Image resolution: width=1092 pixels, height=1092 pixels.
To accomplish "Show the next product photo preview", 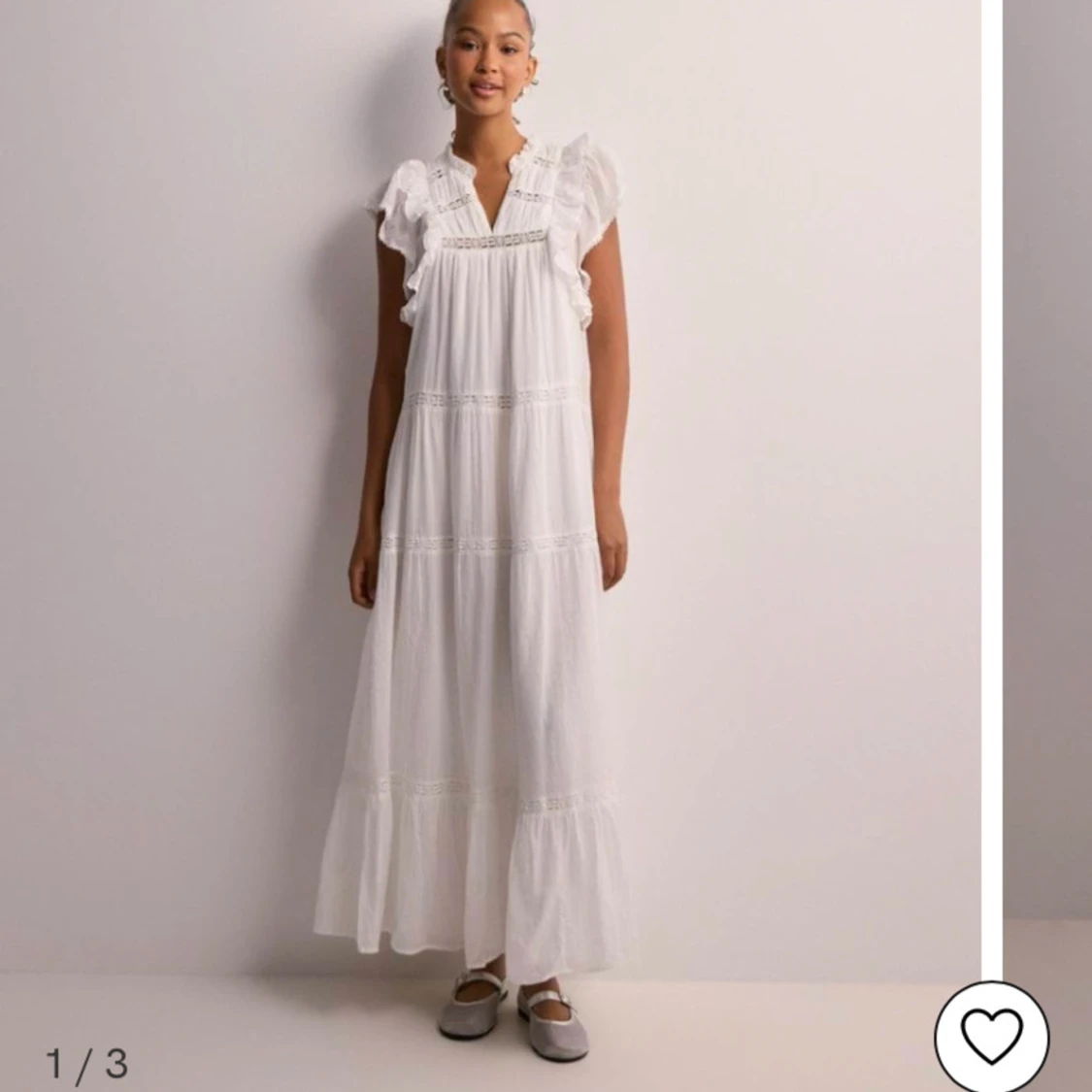I will [x=1048, y=485].
